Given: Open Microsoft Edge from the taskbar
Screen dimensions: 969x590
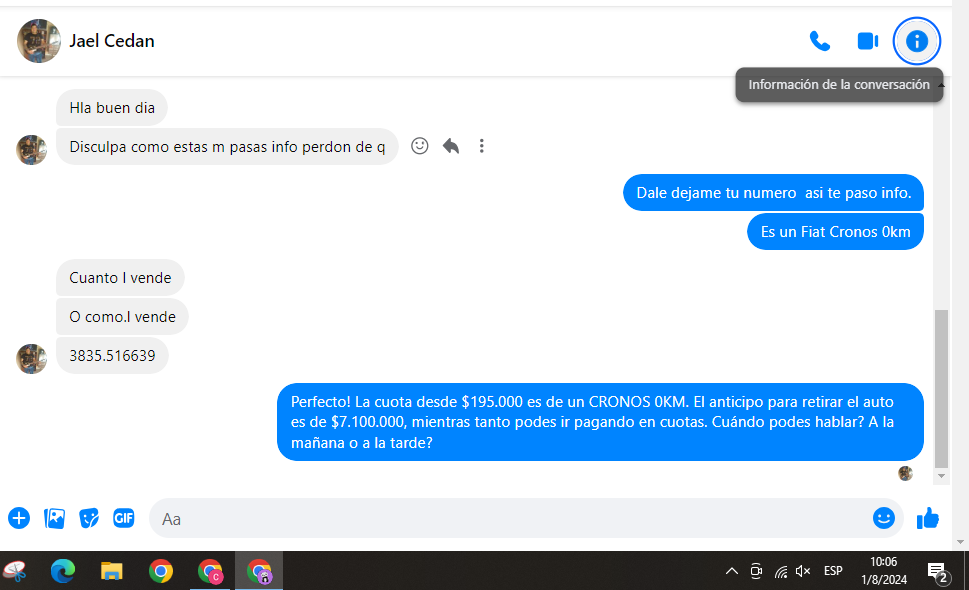Looking at the screenshot, I should 63,571.
